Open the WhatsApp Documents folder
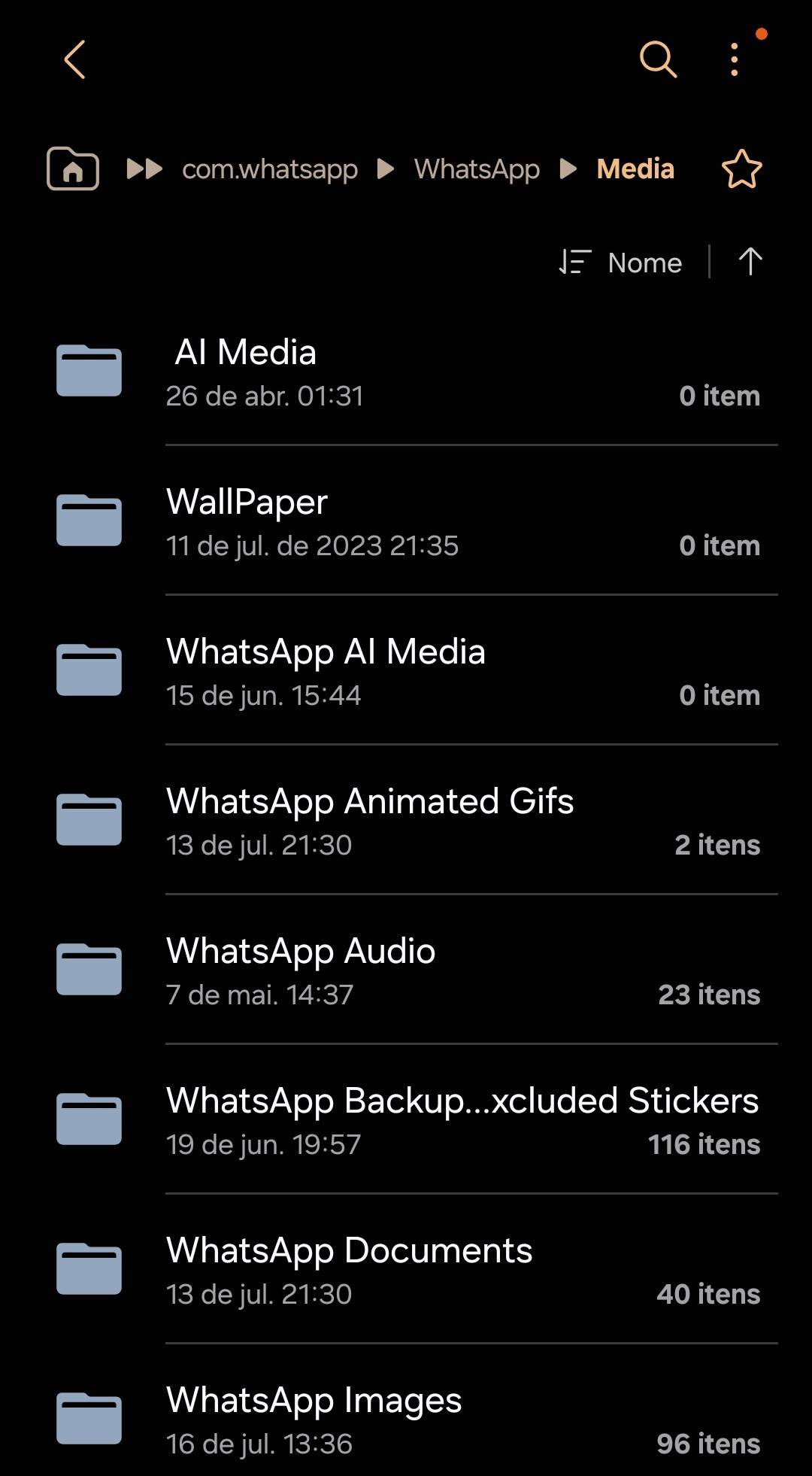 406,1269
